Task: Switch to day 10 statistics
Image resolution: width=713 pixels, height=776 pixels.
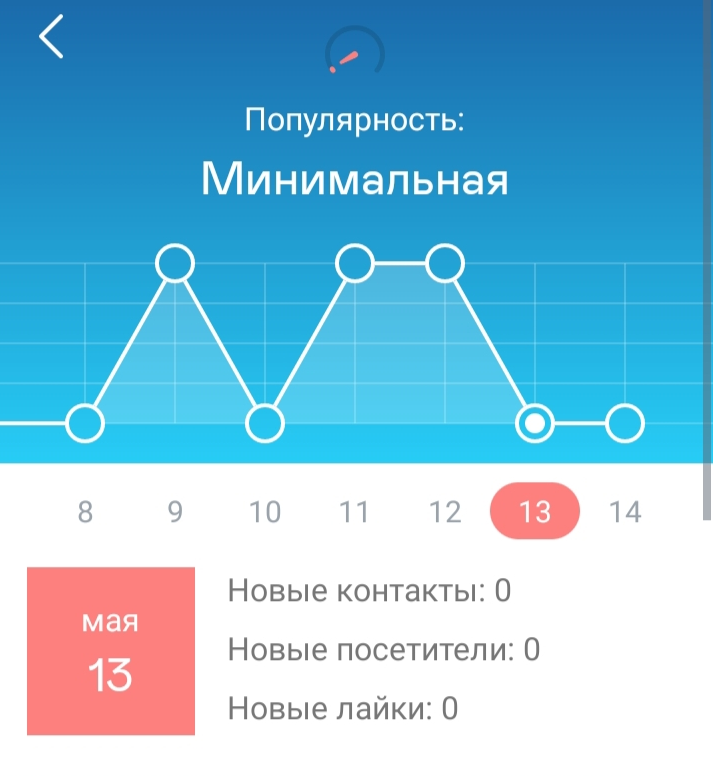Action: [x=265, y=512]
